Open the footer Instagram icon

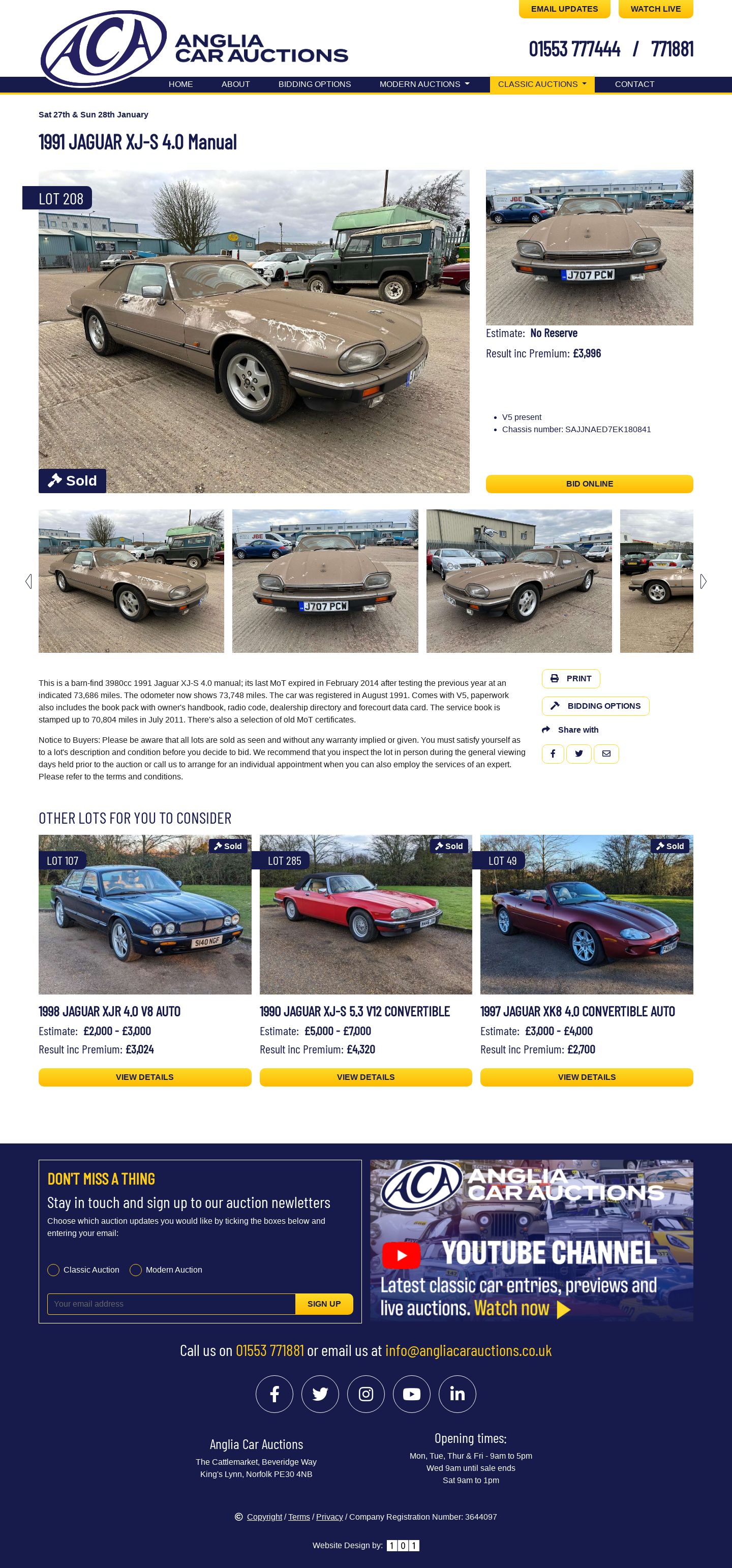pos(365,1394)
